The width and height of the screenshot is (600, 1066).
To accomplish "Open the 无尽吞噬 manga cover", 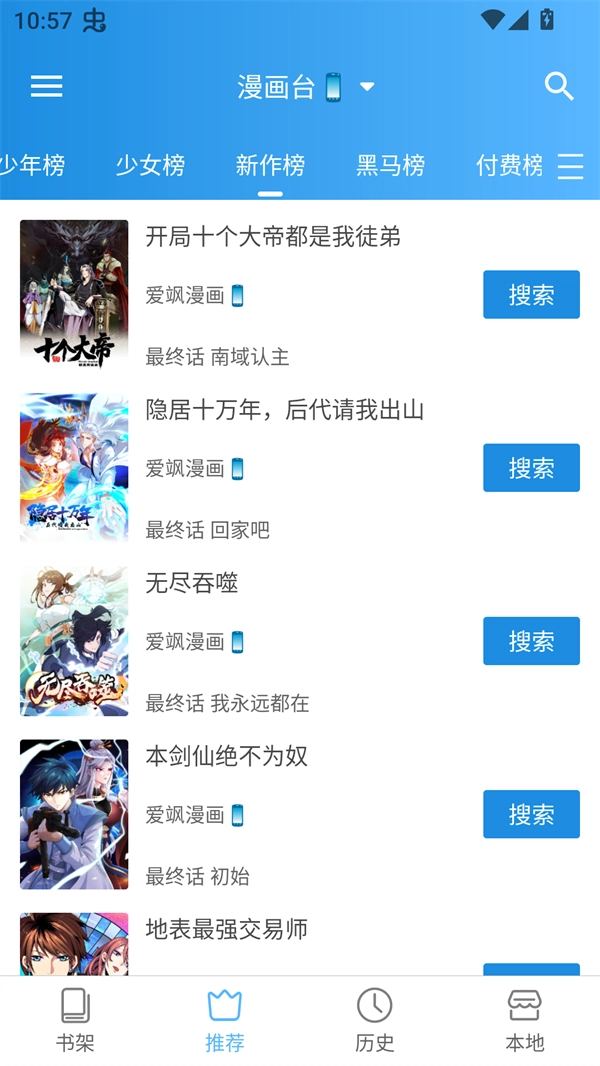I will tap(74, 641).
